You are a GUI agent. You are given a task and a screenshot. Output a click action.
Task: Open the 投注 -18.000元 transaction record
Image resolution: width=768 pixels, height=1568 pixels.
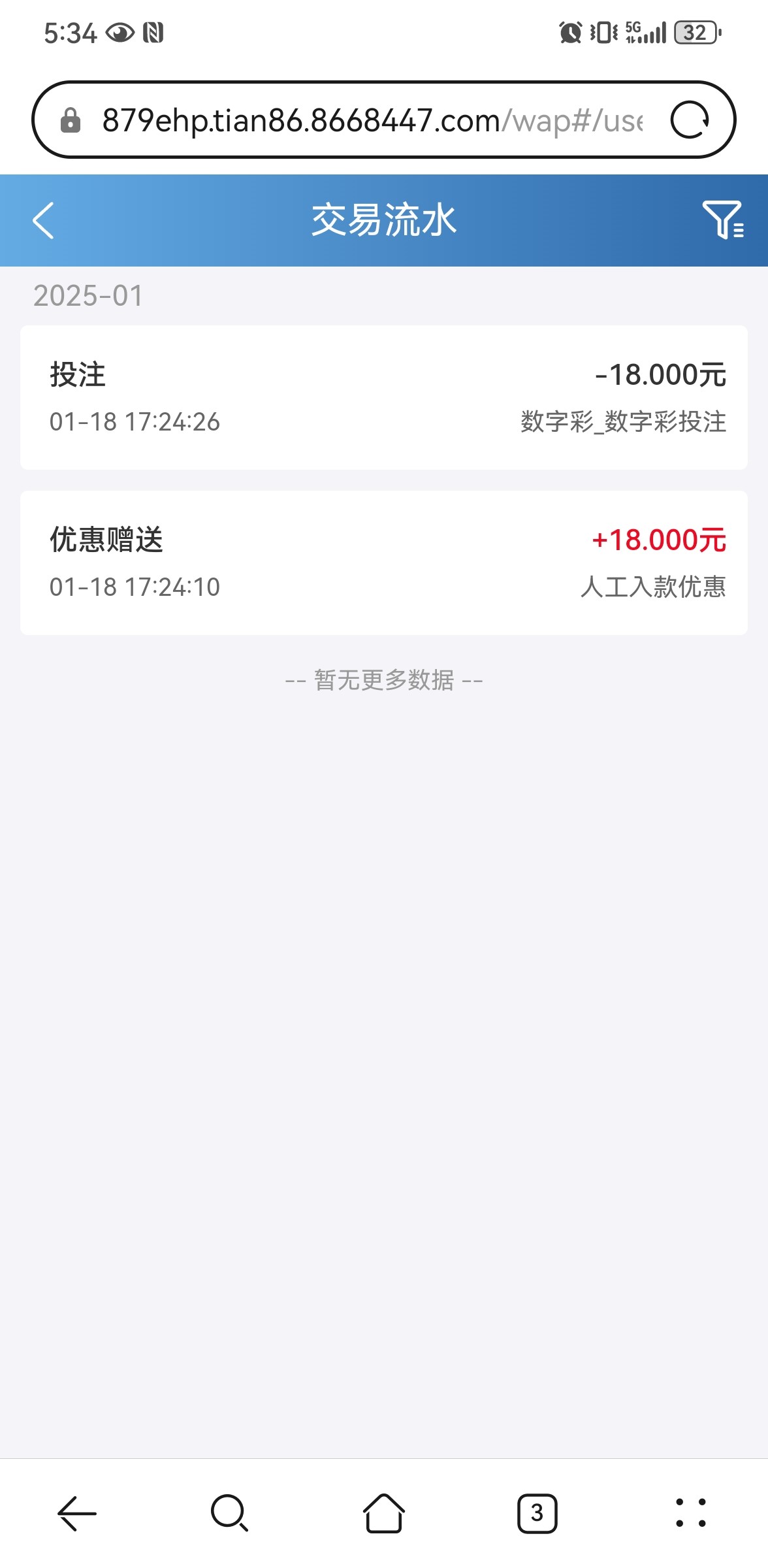click(x=384, y=397)
